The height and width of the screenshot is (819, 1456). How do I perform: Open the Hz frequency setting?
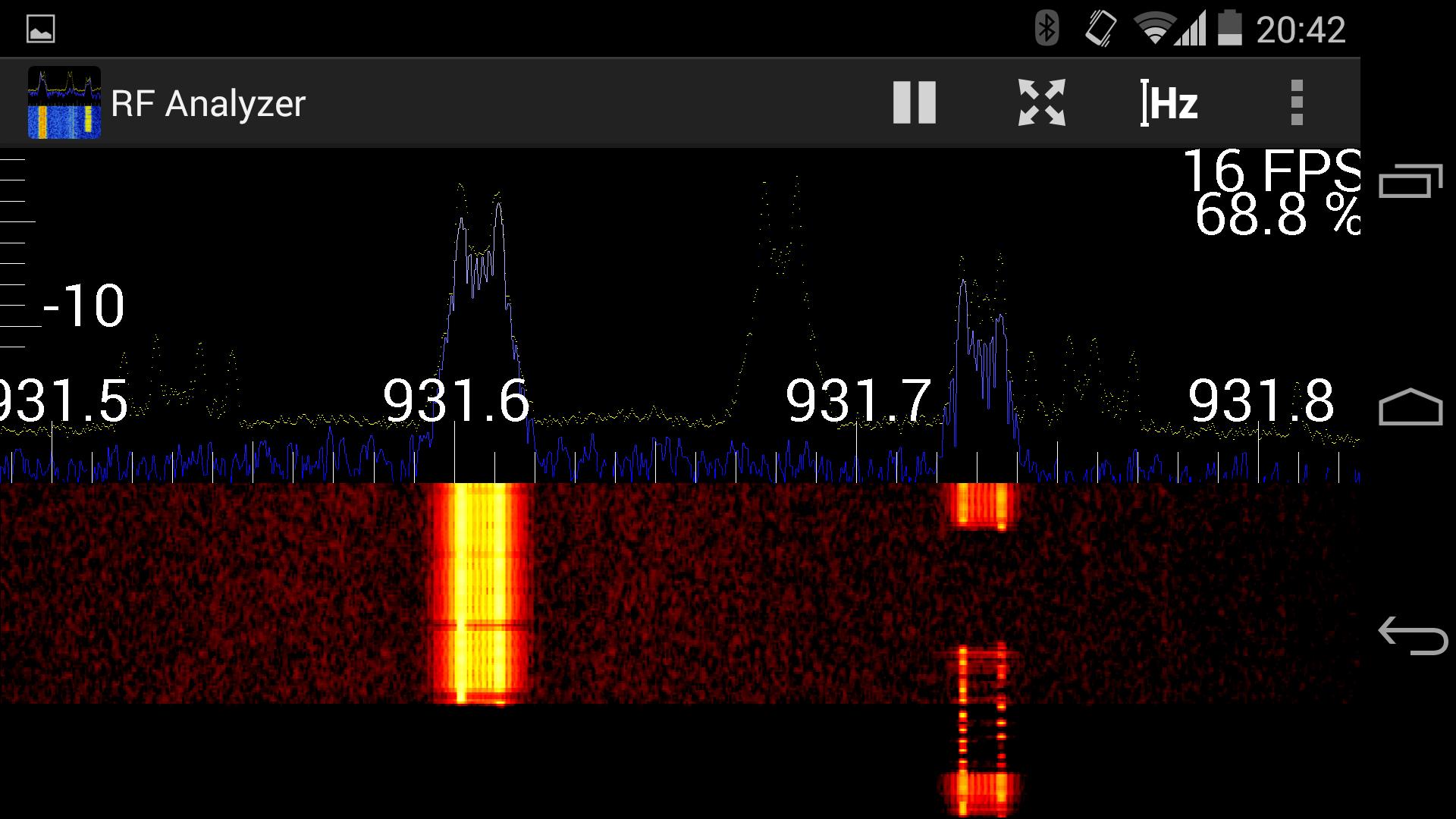tap(1169, 102)
